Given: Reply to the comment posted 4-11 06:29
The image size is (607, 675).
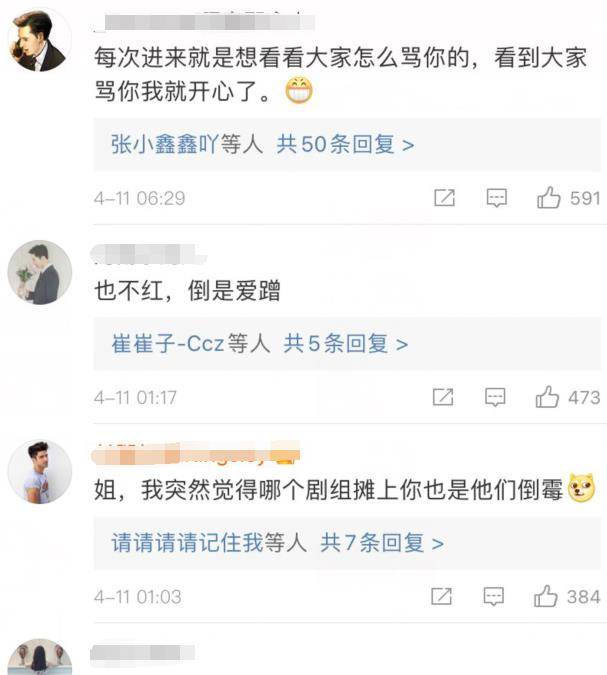Looking at the screenshot, I should point(496,198).
